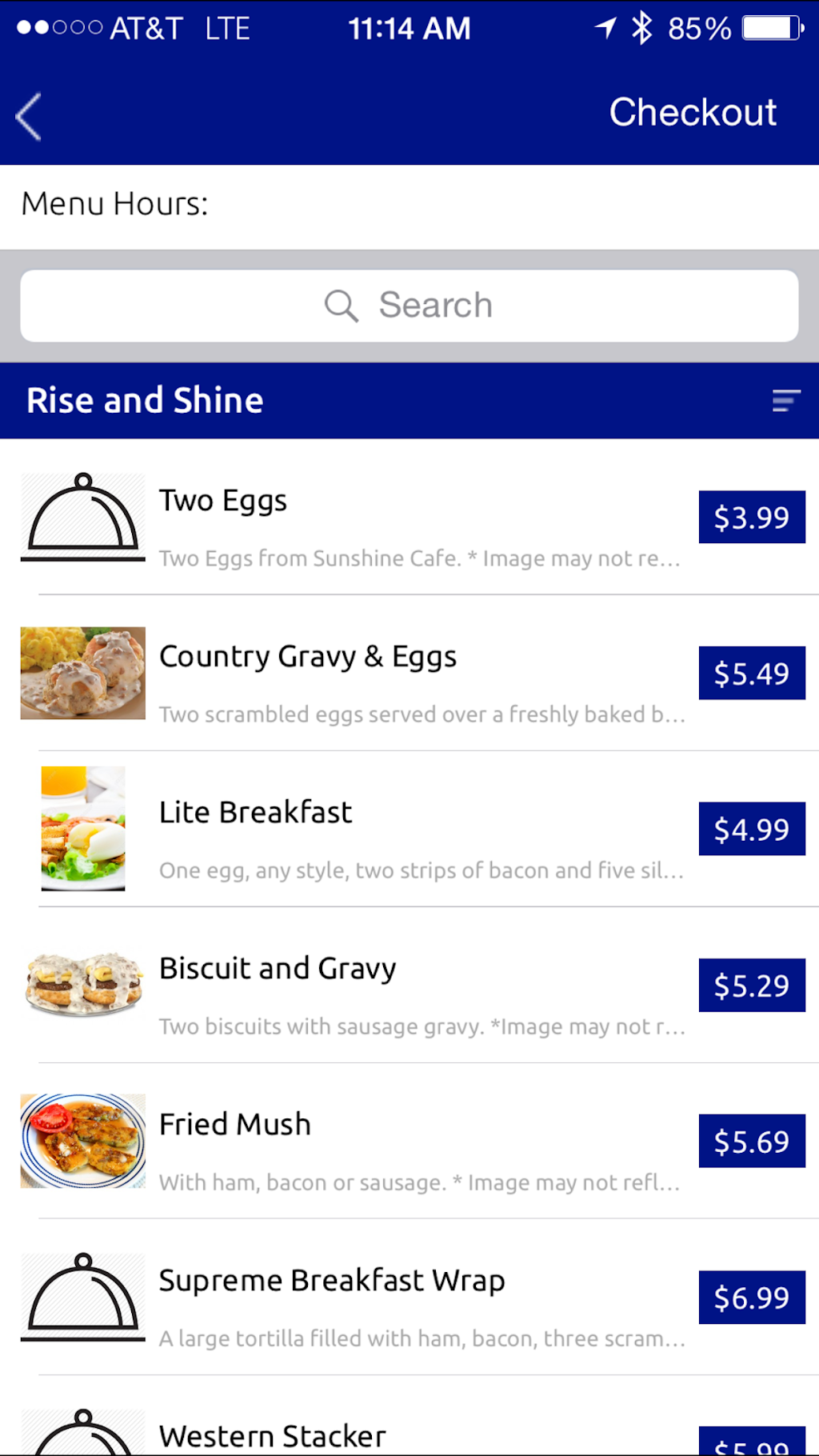Go back using the top-left arrow
819x1456 pixels.
pos(29,117)
